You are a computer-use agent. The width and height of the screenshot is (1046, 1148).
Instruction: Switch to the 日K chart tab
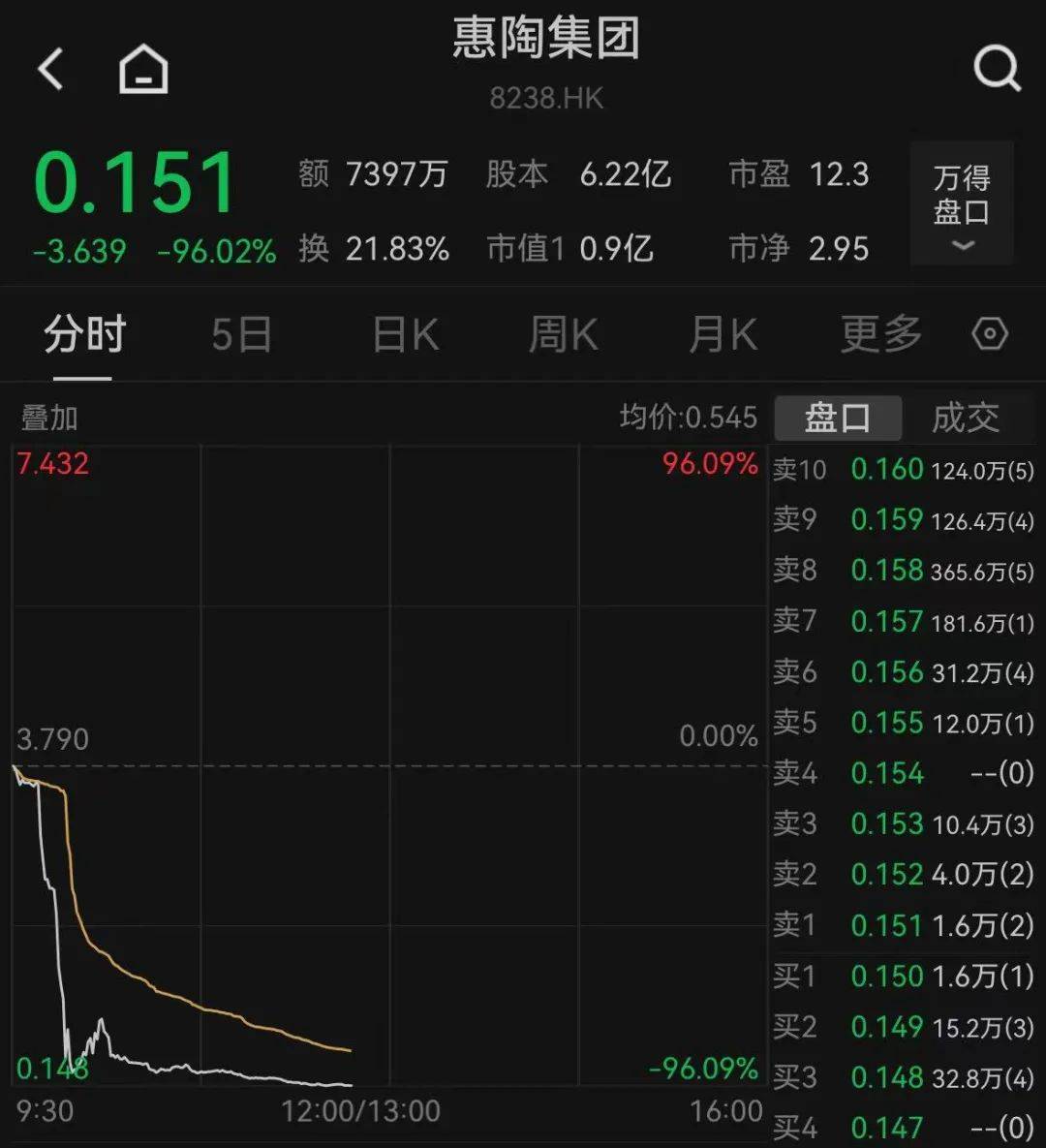(x=406, y=335)
